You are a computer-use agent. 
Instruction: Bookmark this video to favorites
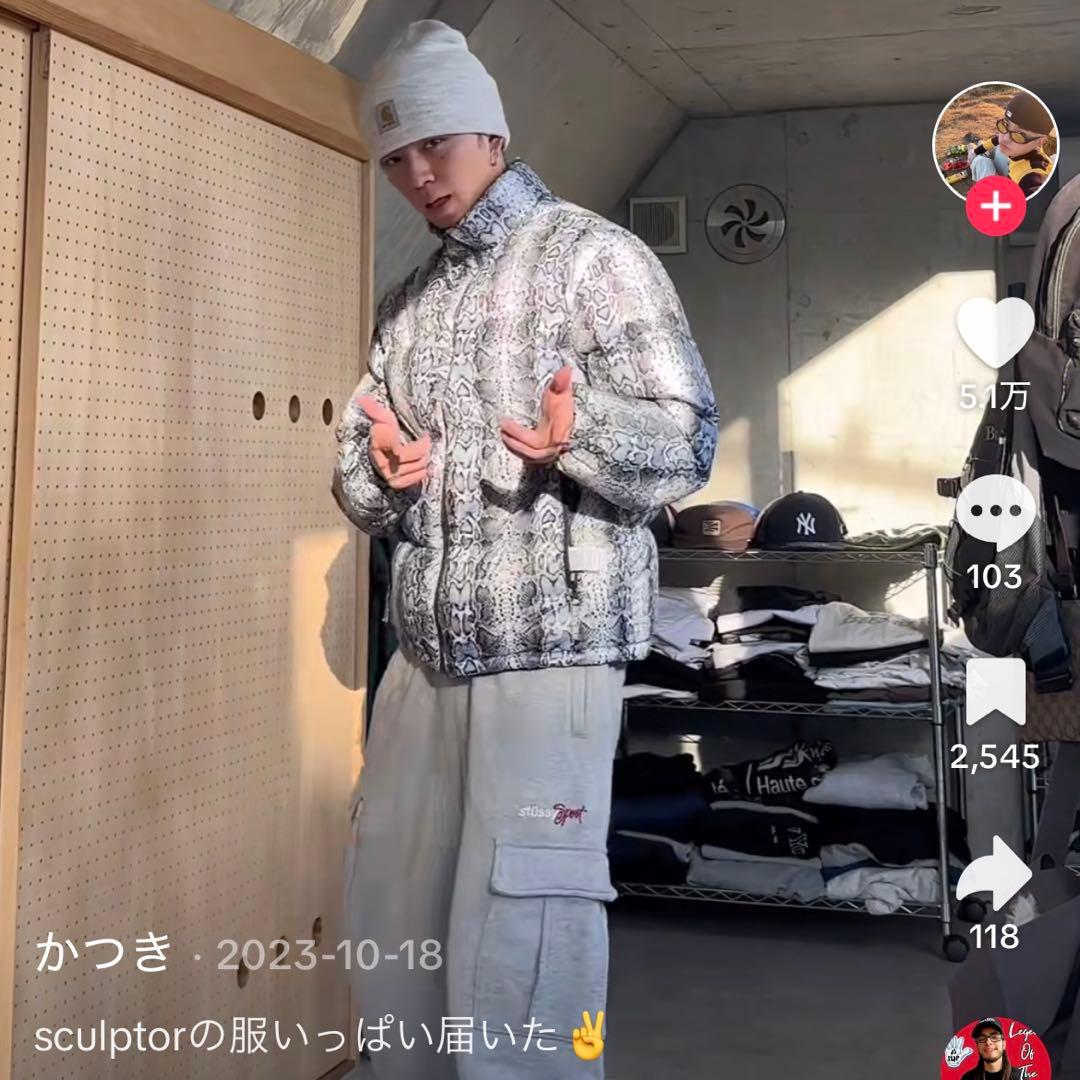click(x=995, y=692)
